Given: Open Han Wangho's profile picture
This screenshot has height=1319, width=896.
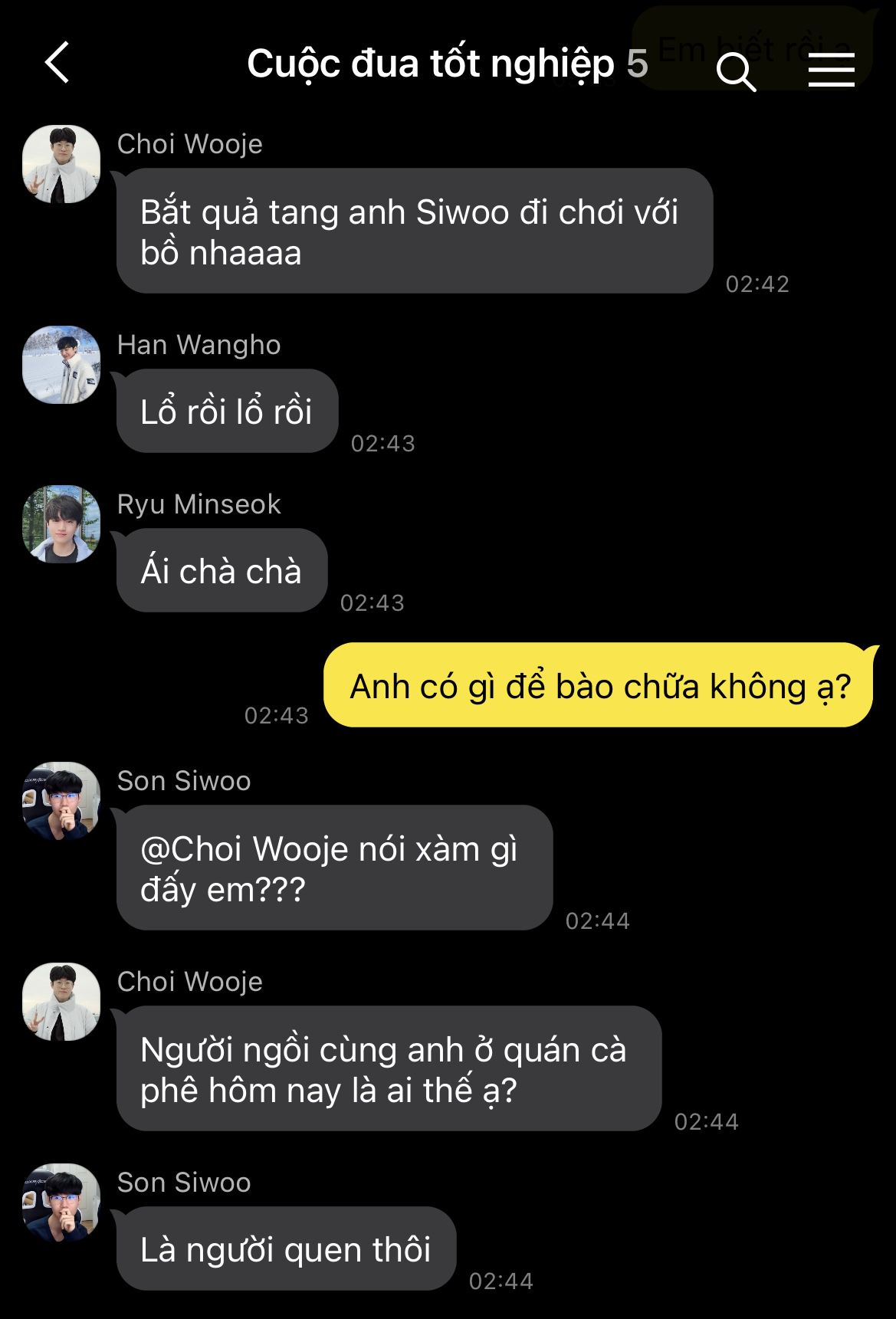Looking at the screenshot, I should pyautogui.click(x=61, y=365).
